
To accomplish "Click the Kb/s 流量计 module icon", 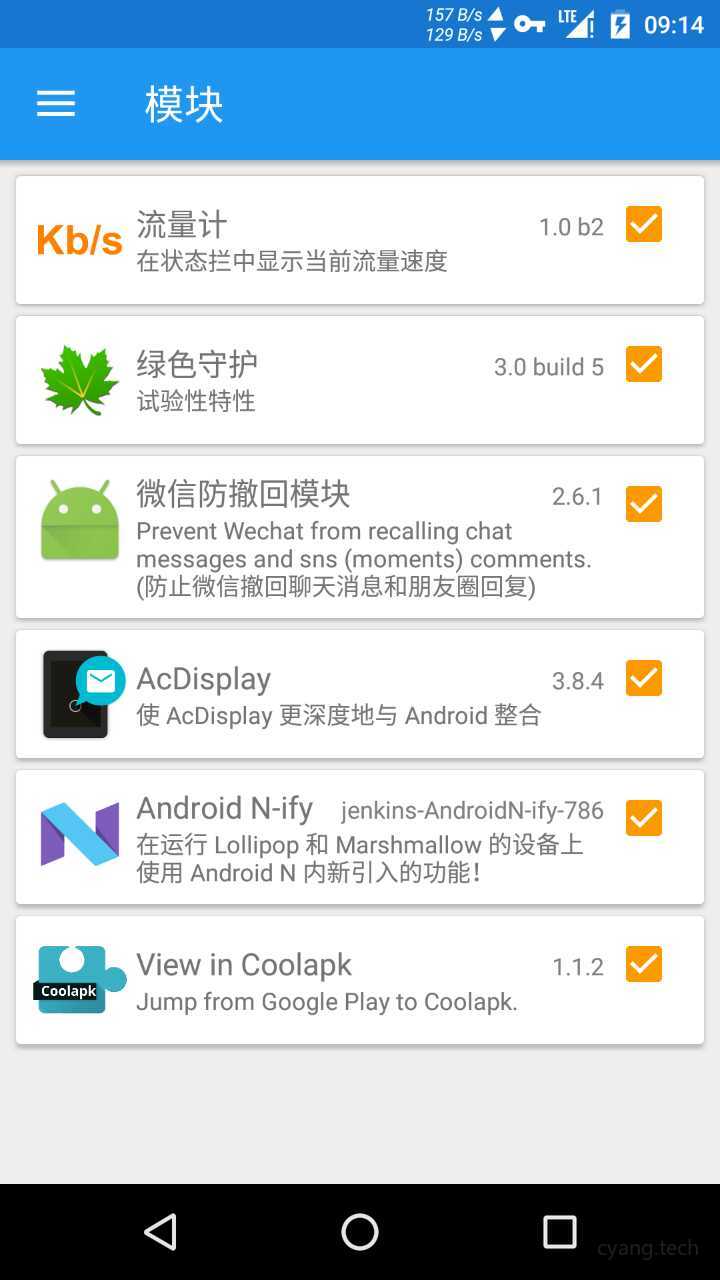I will click(78, 238).
